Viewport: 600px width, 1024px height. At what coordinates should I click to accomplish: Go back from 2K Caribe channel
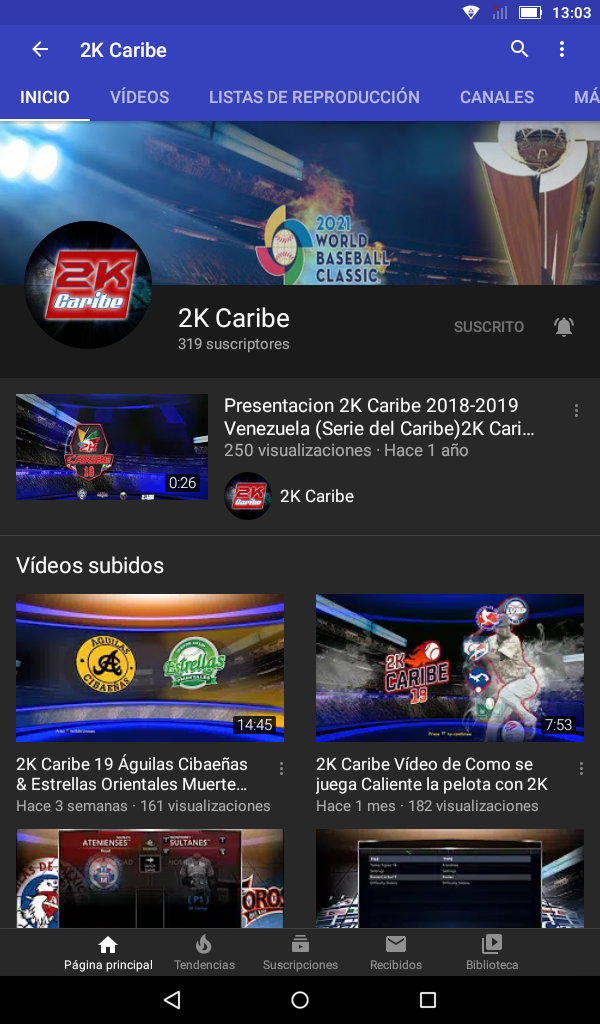tap(40, 50)
